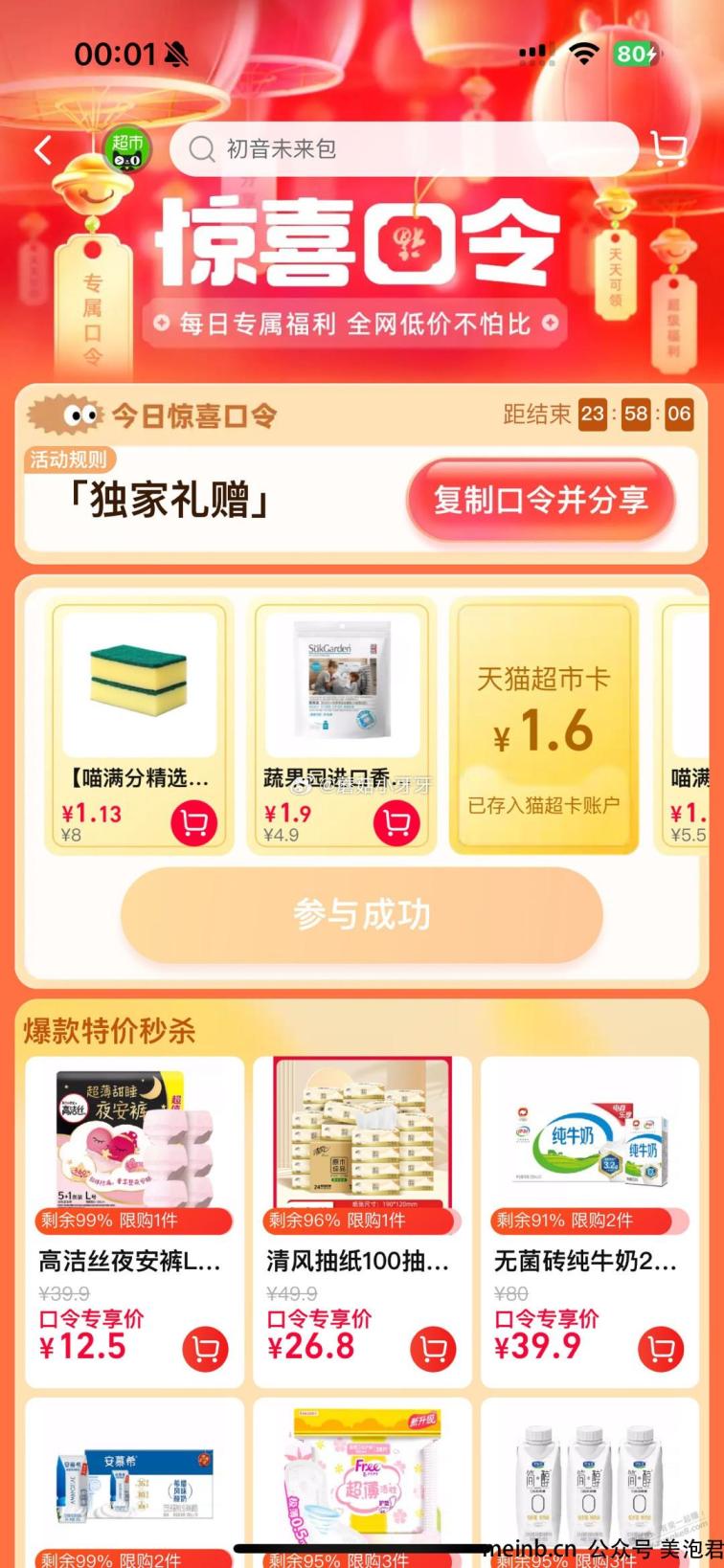Add the ¥26.8 清风抽纸 to the cart
Image resolution: width=724 pixels, height=1568 pixels.
coord(433,1349)
